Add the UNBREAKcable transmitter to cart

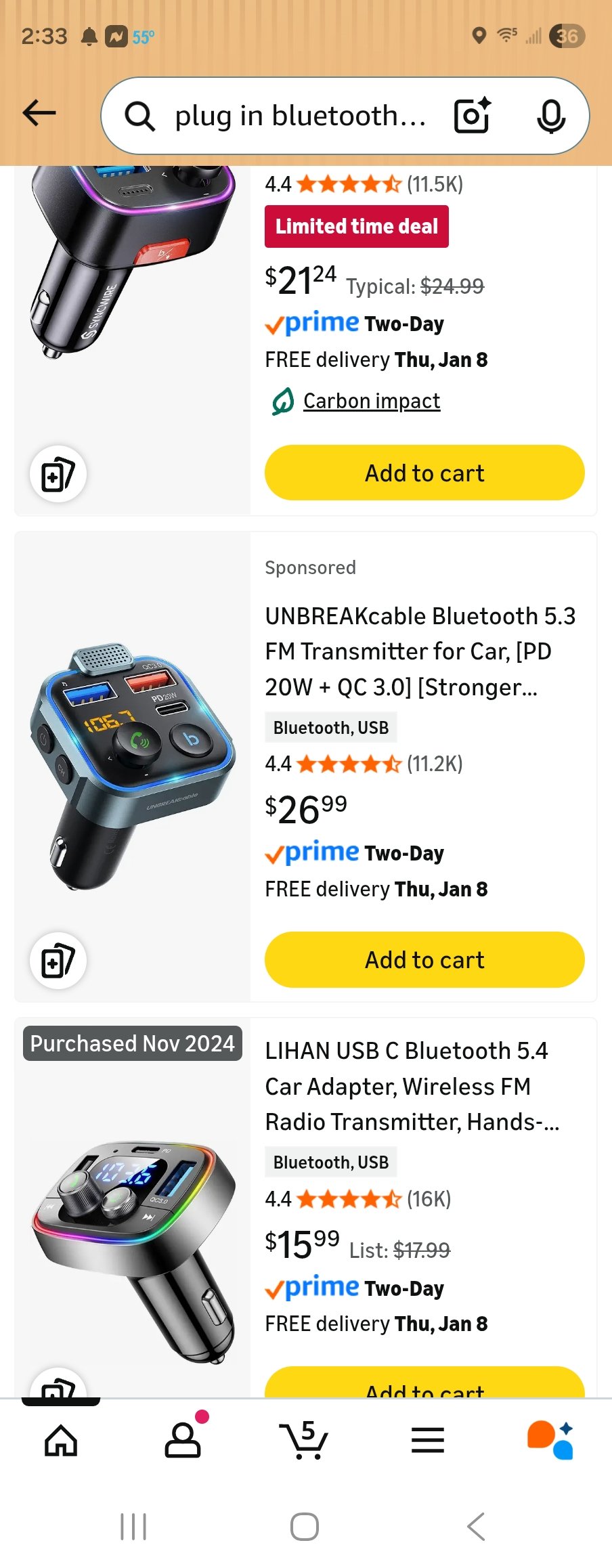(424, 959)
